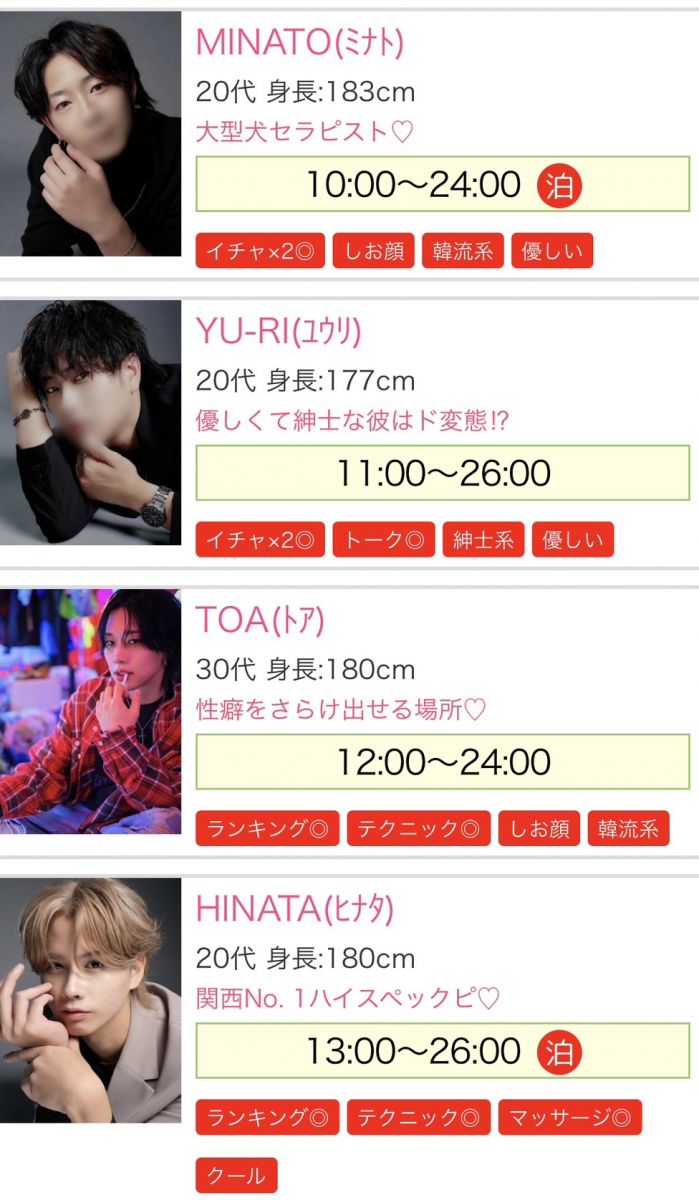Select TOA's 12:00〜24:00 schedule box
The height and width of the screenshot is (1200, 699).
pos(442,762)
